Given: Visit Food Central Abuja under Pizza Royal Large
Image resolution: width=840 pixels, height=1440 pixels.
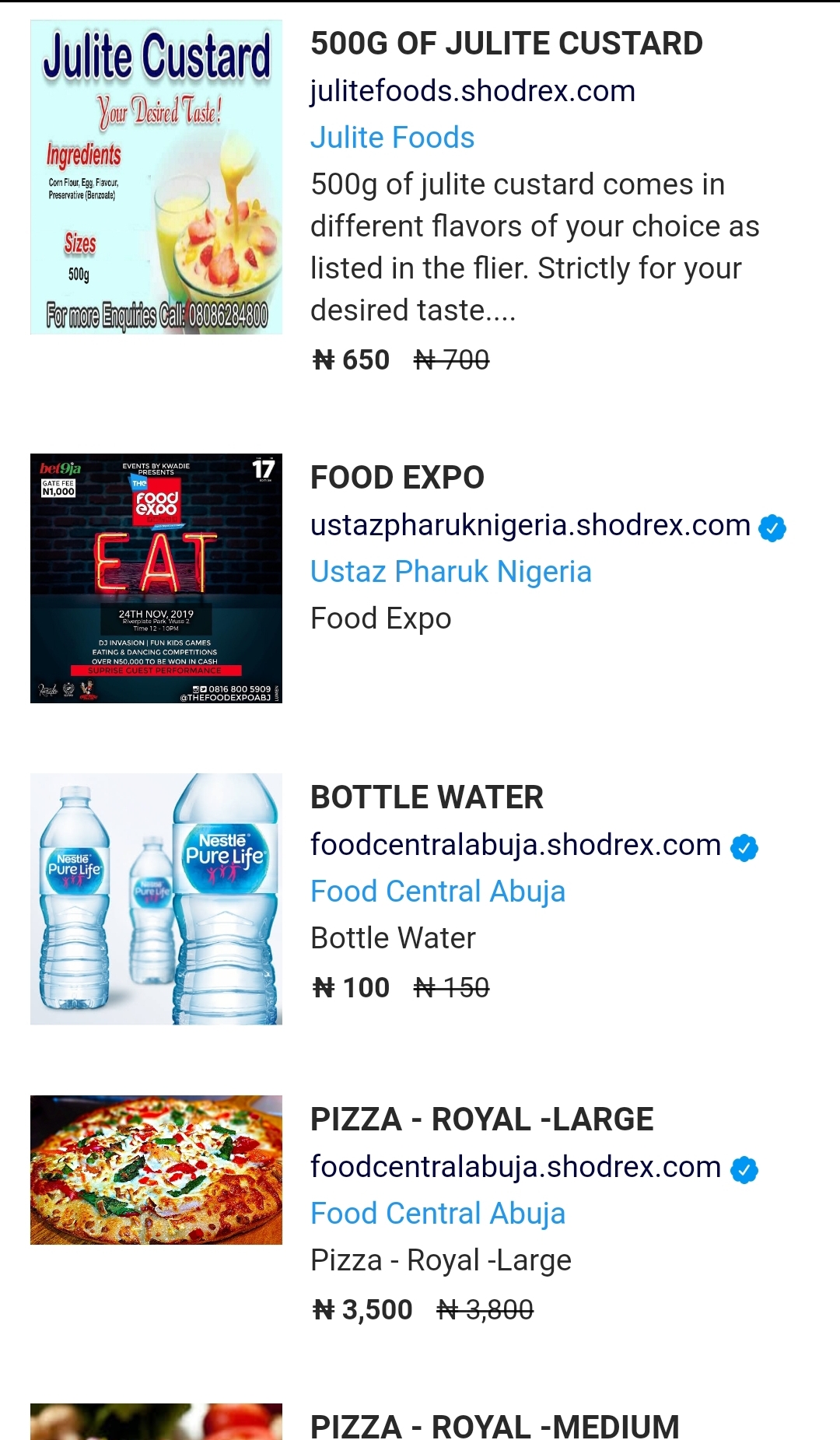Looking at the screenshot, I should tap(438, 1214).
